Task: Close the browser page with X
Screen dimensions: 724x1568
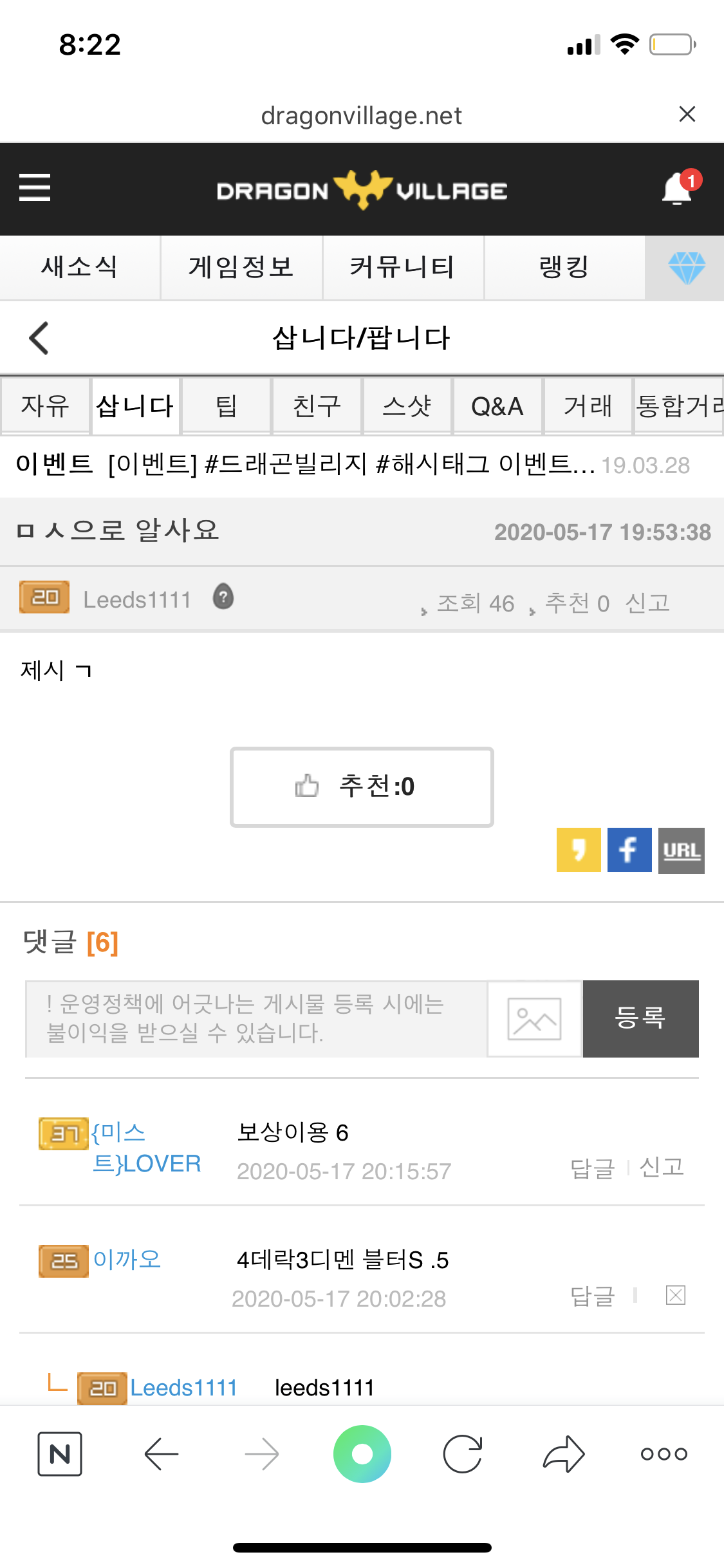Action: tap(687, 115)
